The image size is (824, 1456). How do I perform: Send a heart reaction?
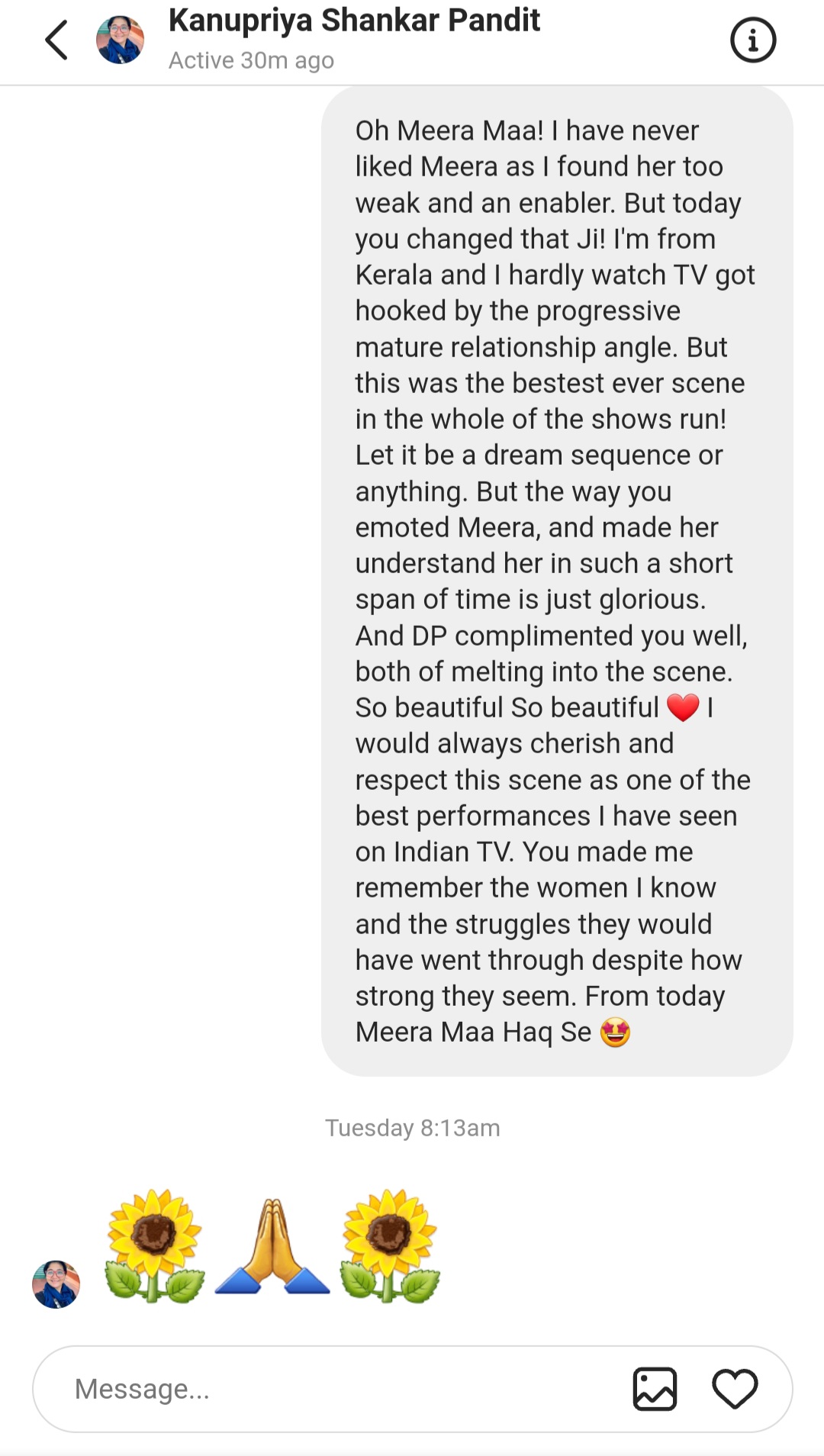735,1389
